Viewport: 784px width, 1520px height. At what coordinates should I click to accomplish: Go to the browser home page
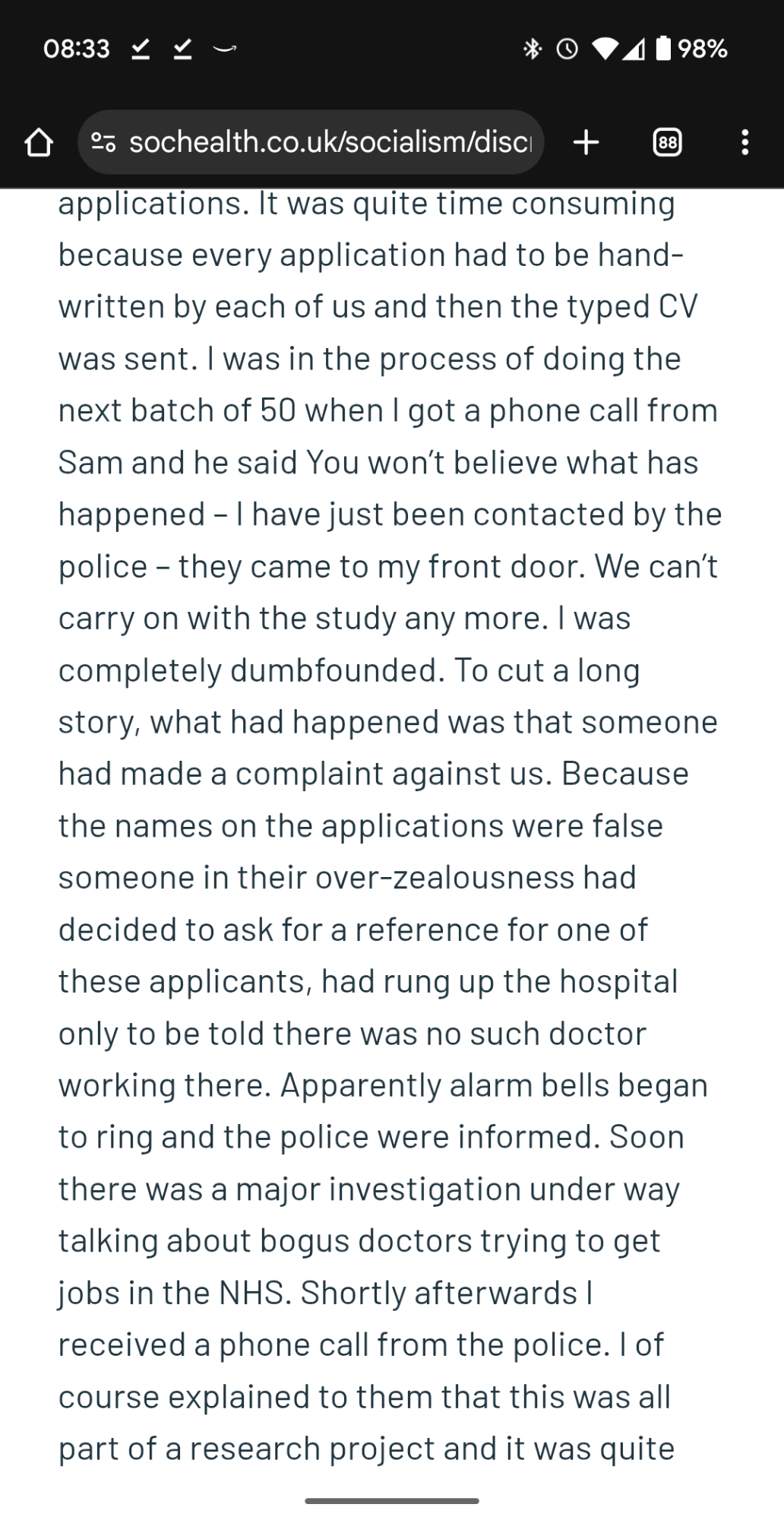pos(39,142)
